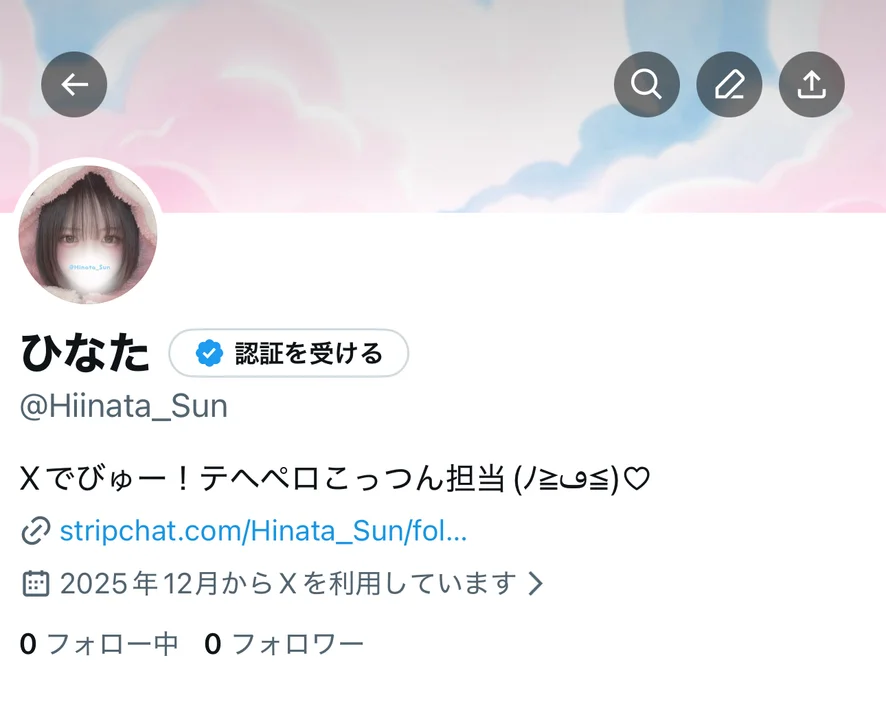886x706 pixels.
Task: Open the profile picture
Action: click(88, 235)
